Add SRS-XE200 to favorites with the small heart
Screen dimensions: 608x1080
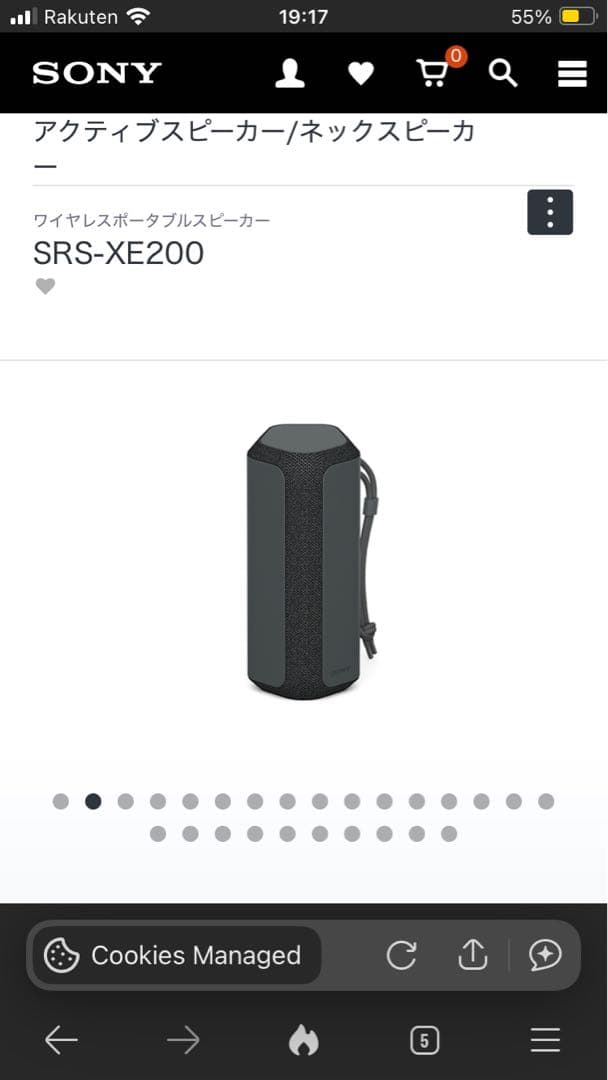pyautogui.click(x=45, y=287)
